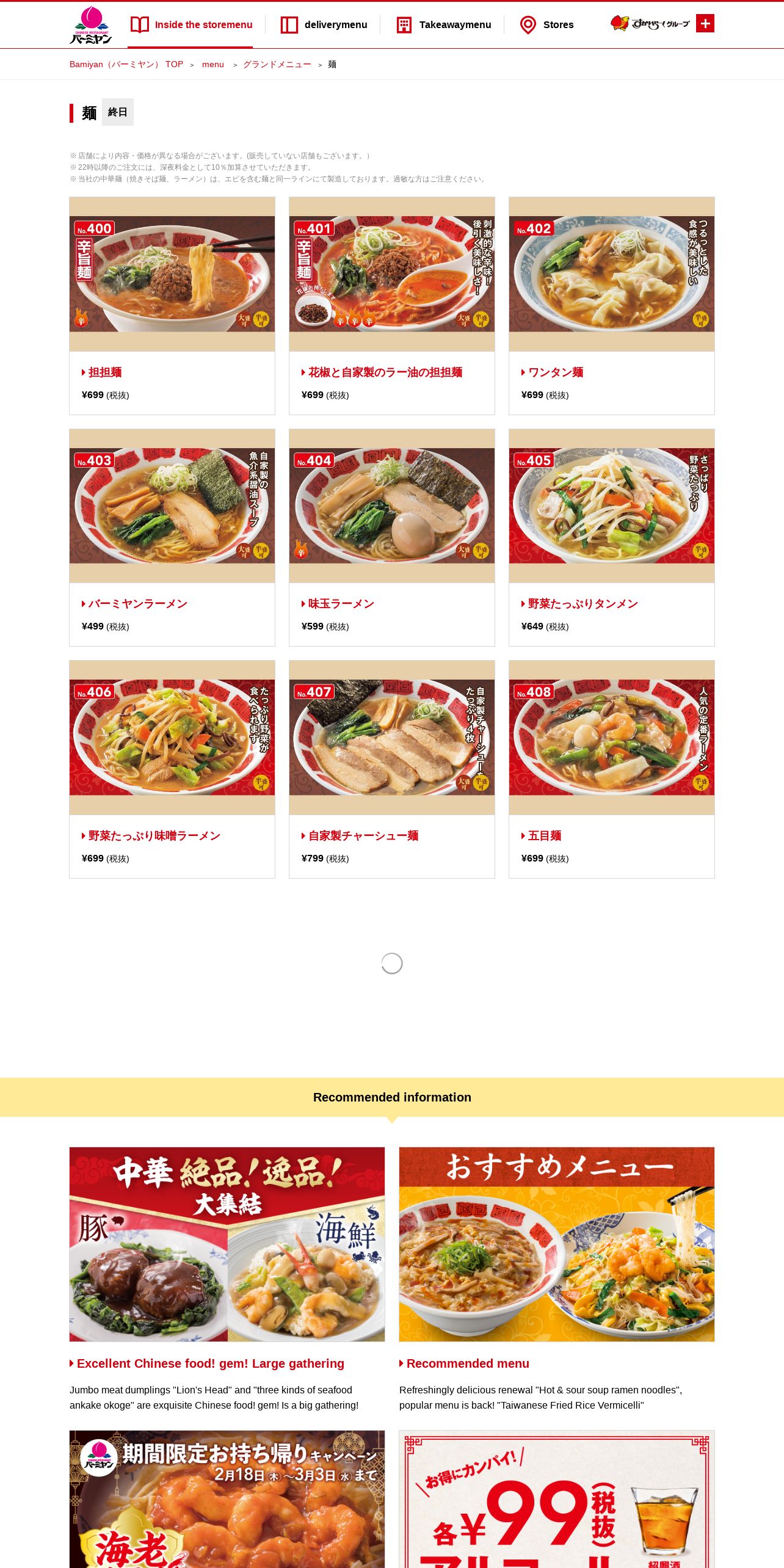
Task: Select the No.404 味玉ラーメン item
Action: coord(392,537)
